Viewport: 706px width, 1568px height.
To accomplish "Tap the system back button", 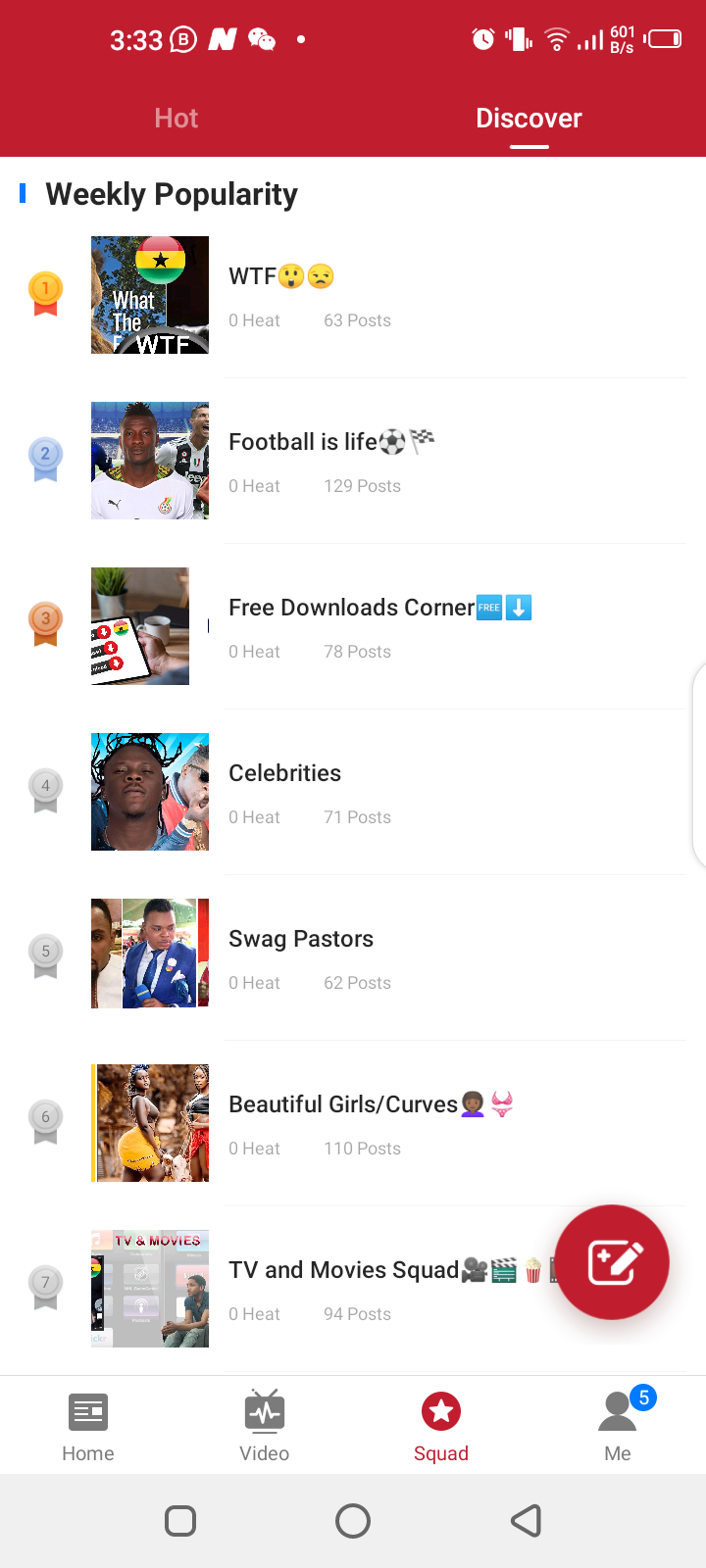I will (x=527, y=1521).
